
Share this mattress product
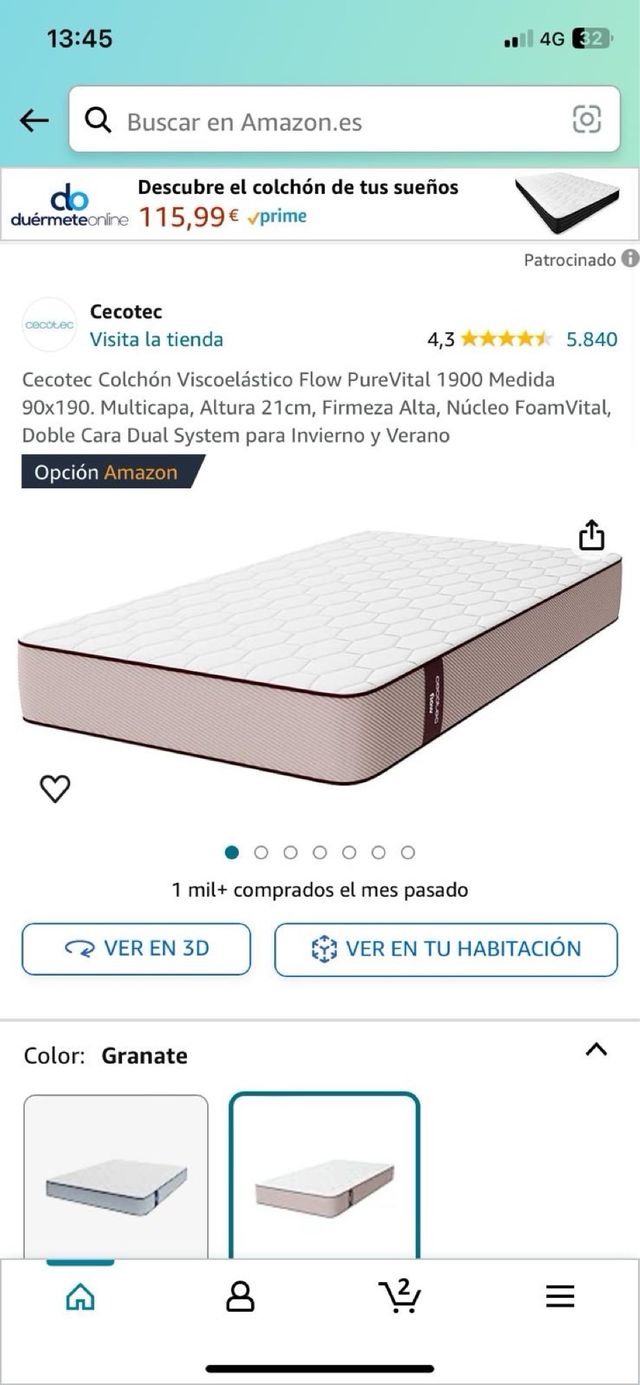(x=592, y=535)
